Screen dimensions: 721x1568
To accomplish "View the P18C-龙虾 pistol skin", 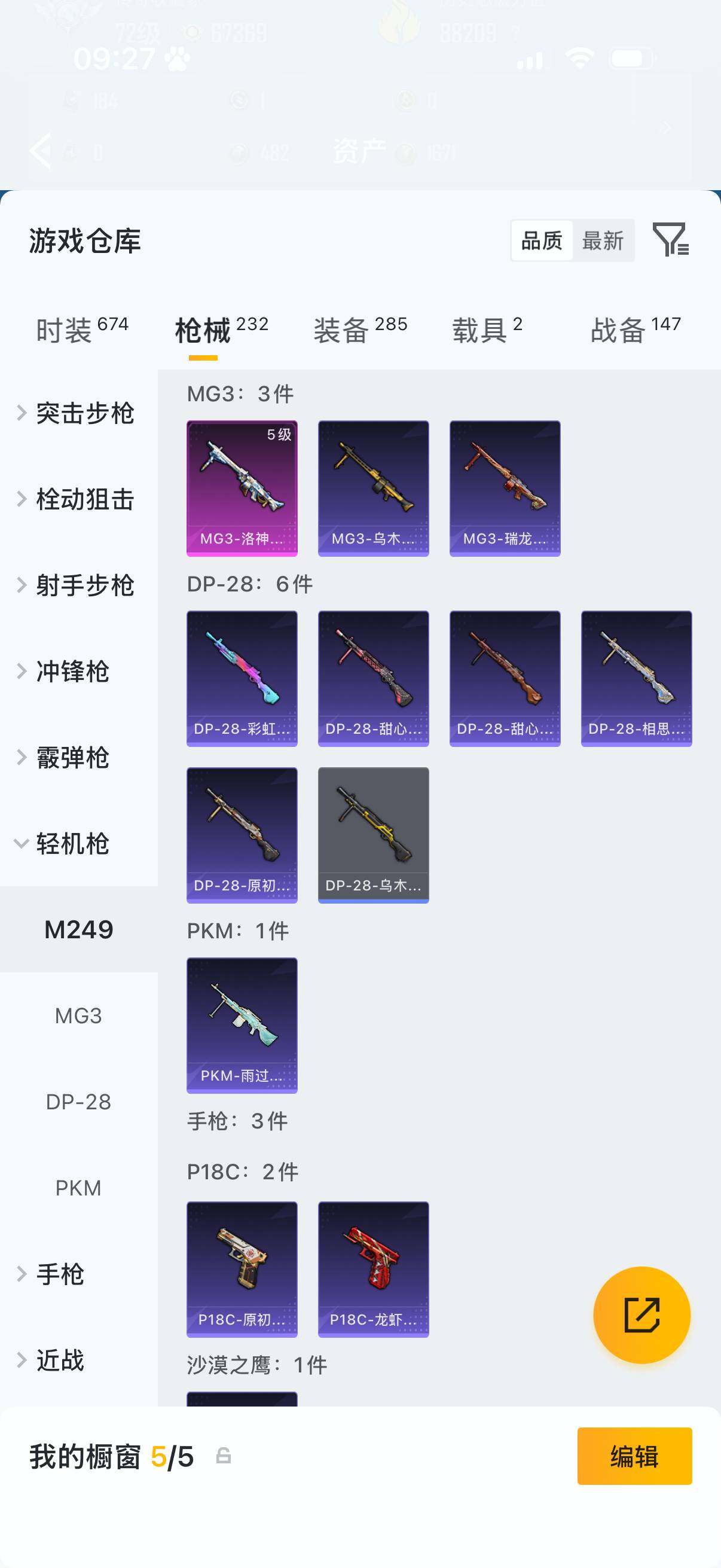I will tap(373, 1269).
